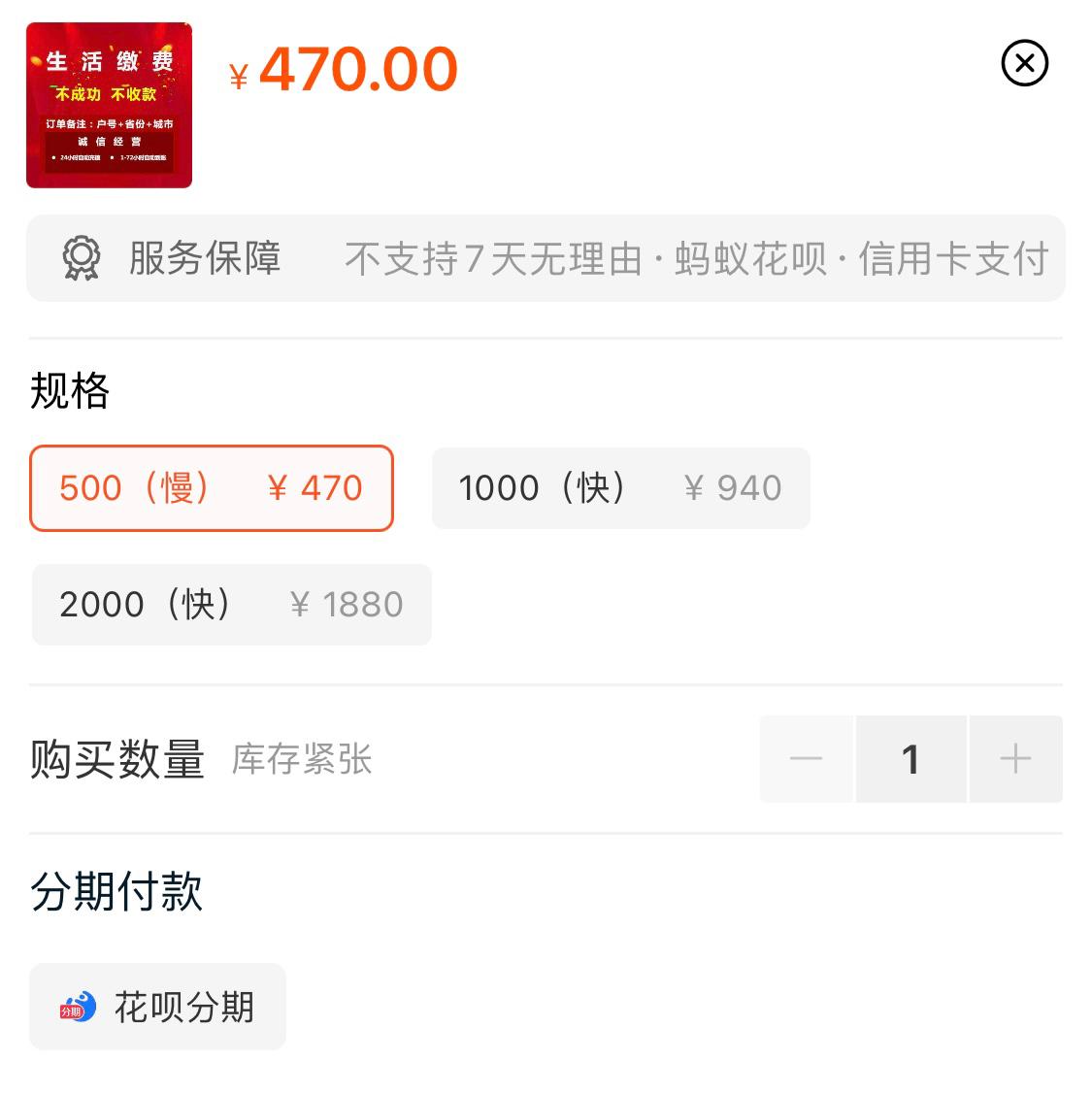The height and width of the screenshot is (1094, 1092).
Task: Click the quantity value field showing 1
Action: coord(910,760)
